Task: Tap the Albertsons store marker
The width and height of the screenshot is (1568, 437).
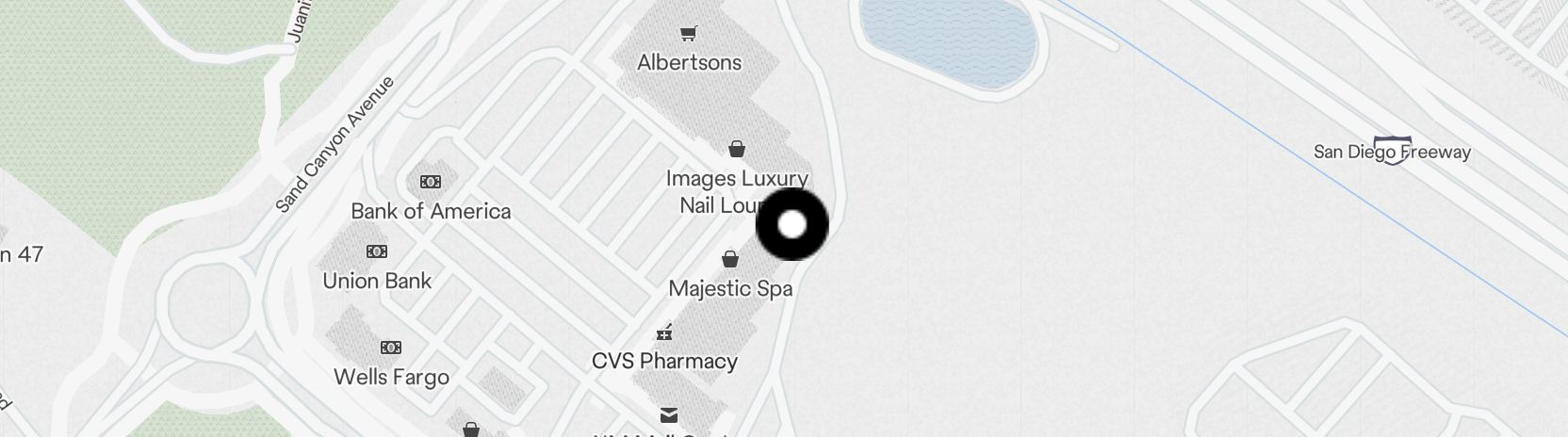Action: coord(689,35)
